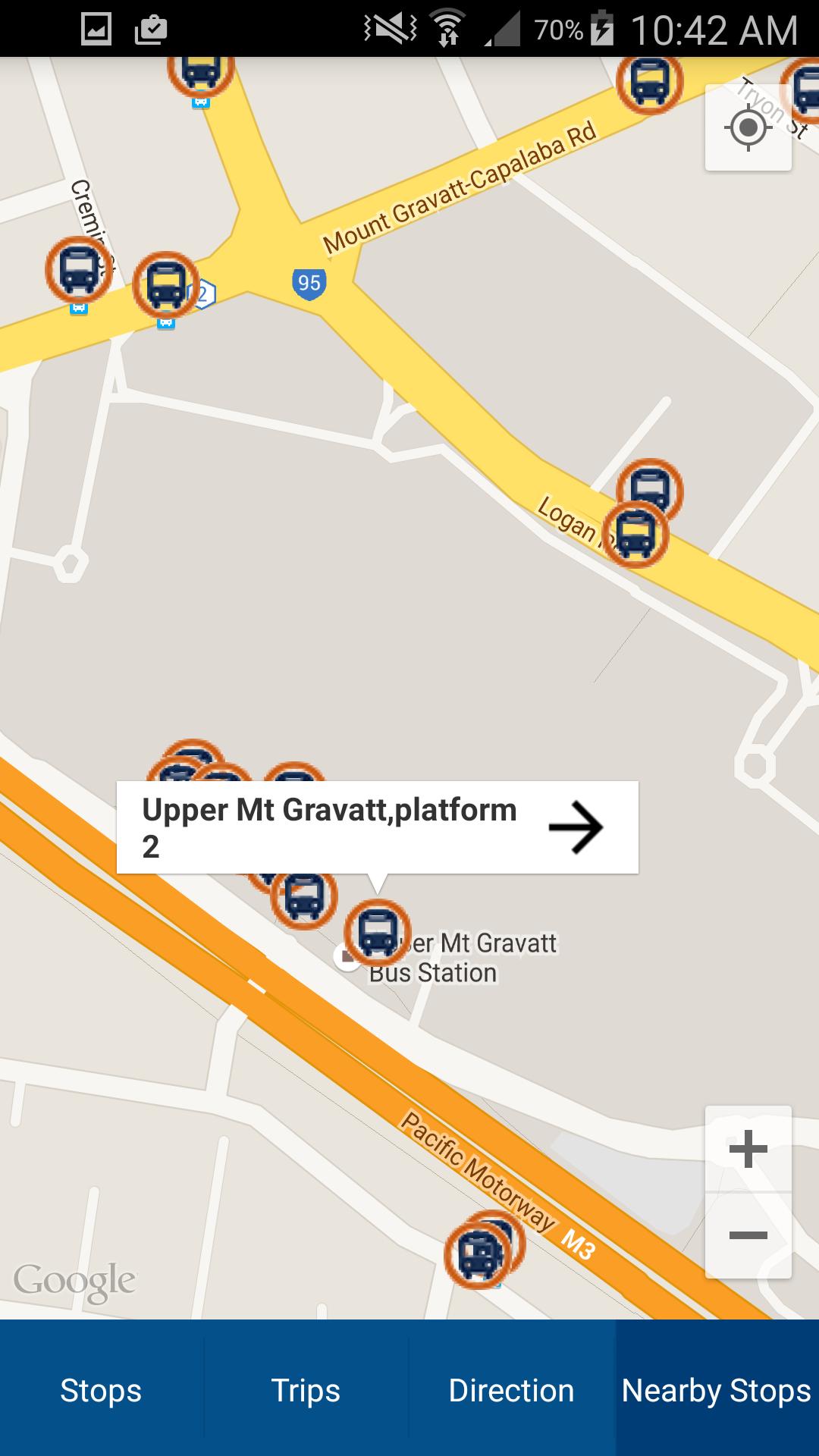
Task: Select the bus stop marker on Mount Gravatt-Capalaba Rd
Action: pyautogui.click(x=648, y=83)
